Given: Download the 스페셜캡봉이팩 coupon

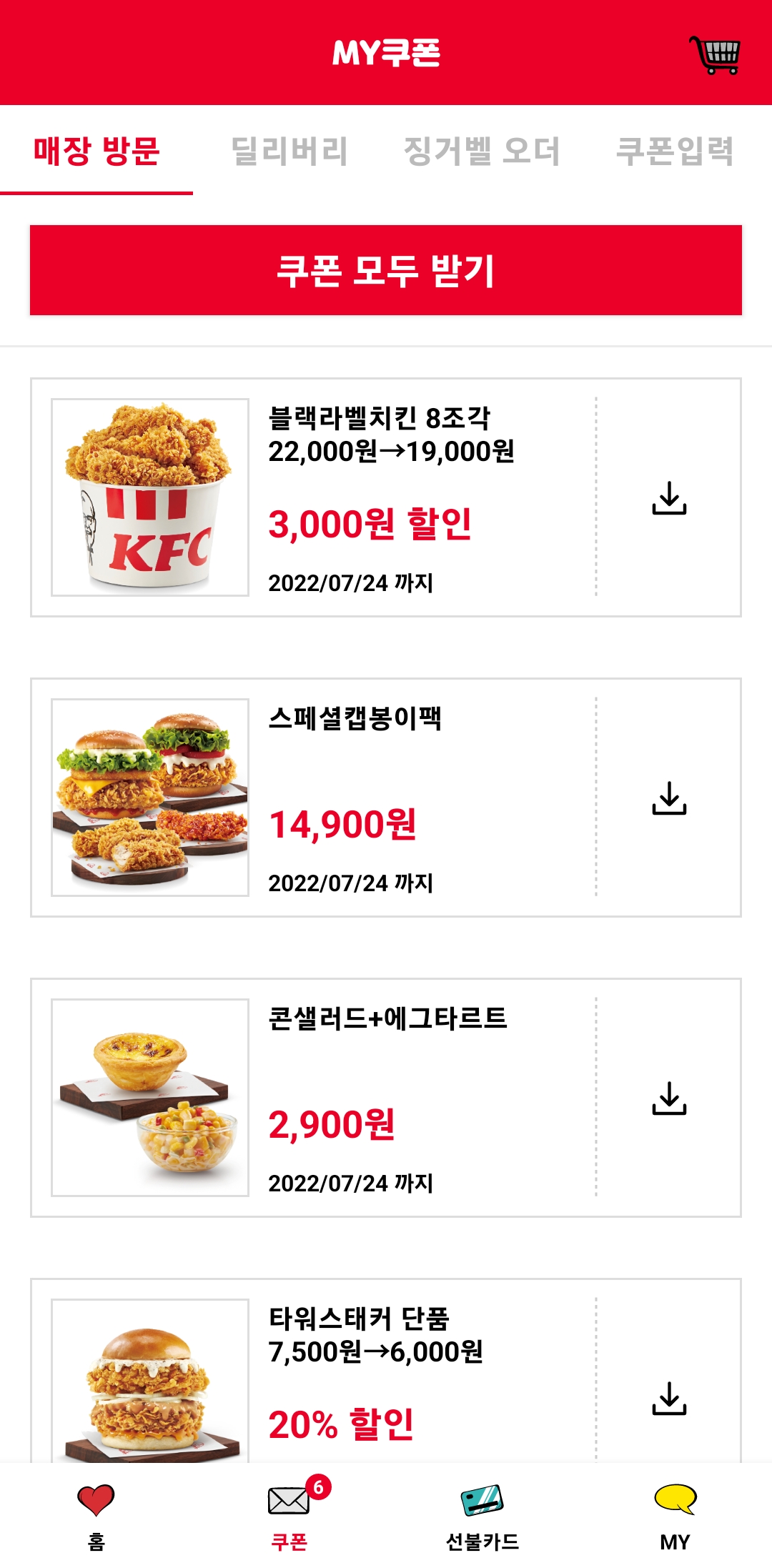Looking at the screenshot, I should (669, 798).
